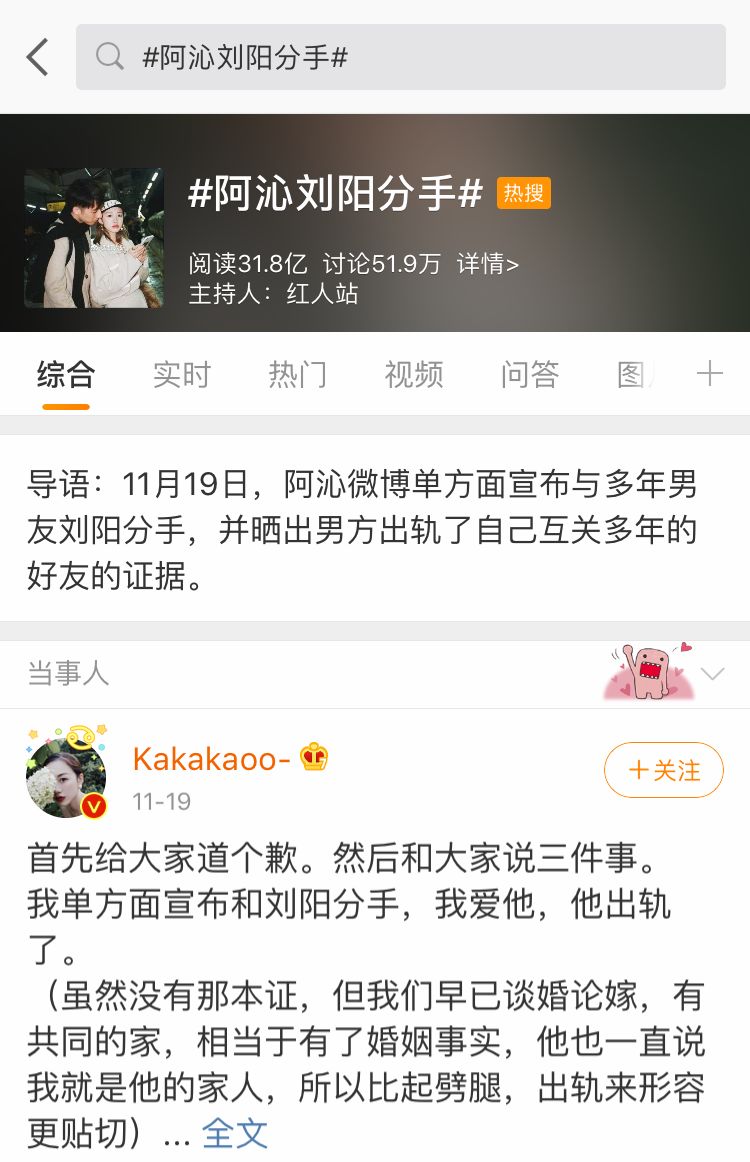Switch to the 视频 tab
Viewport: 750px width, 1162px height.
click(414, 375)
